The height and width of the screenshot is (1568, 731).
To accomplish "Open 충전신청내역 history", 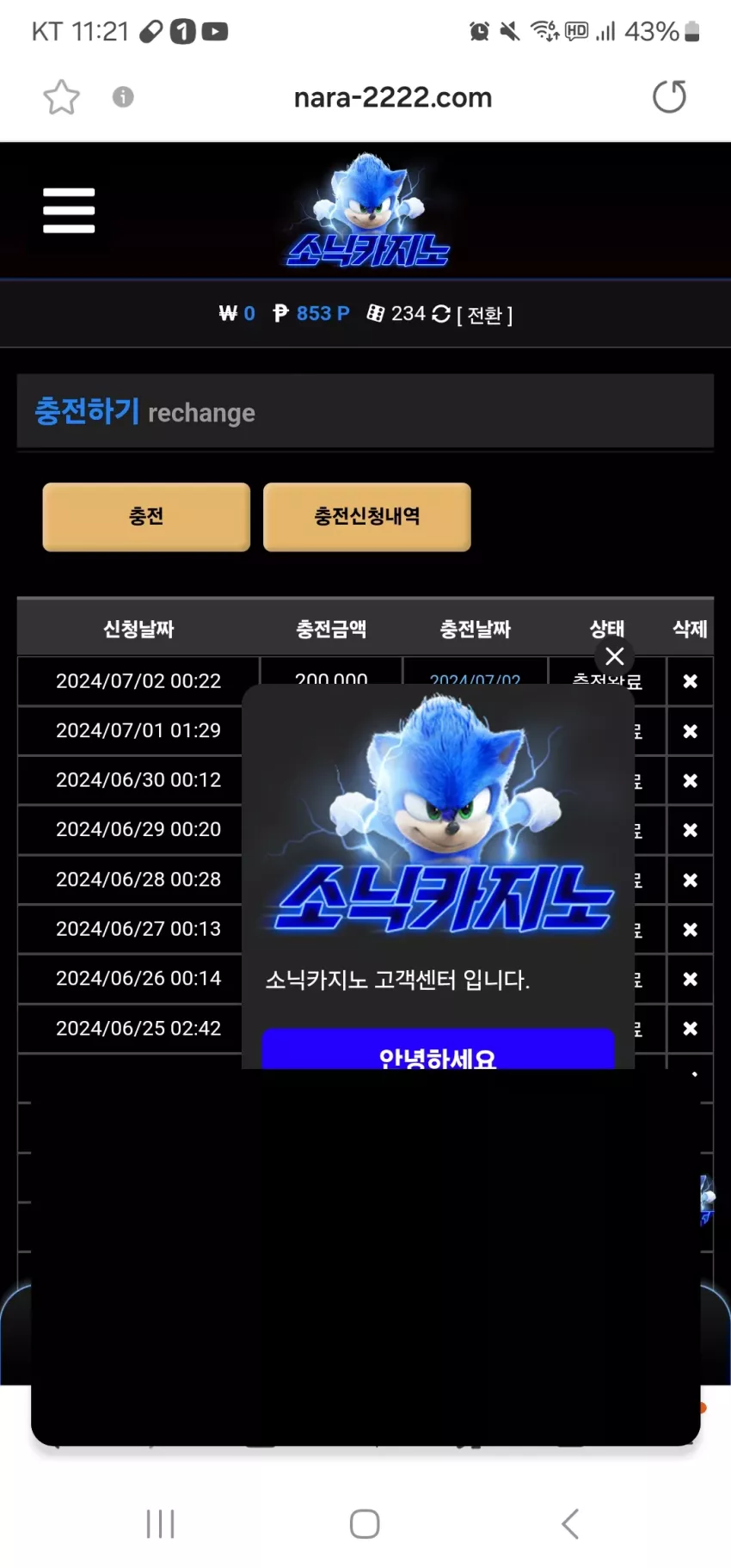I will click(x=367, y=516).
